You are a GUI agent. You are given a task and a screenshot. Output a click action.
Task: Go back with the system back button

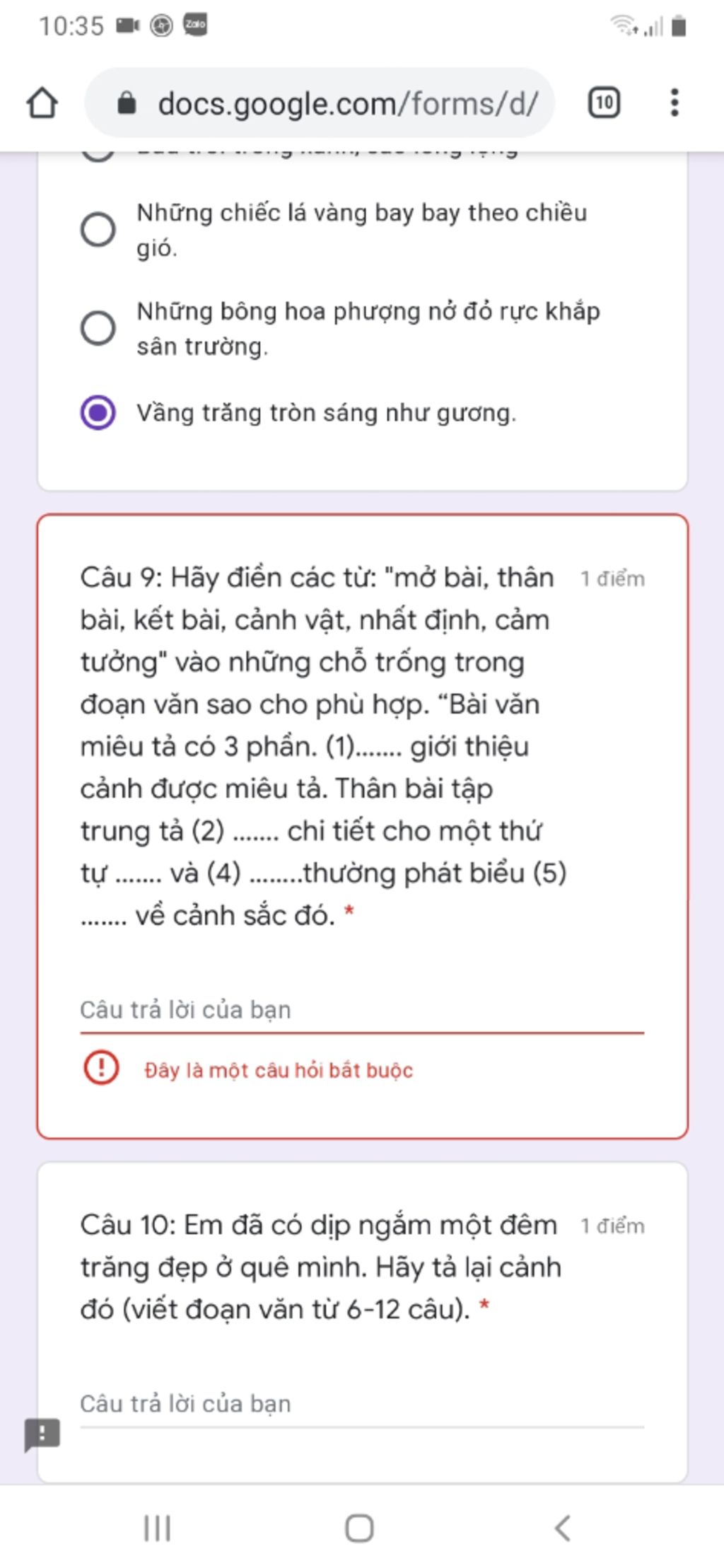pyautogui.click(x=563, y=1528)
